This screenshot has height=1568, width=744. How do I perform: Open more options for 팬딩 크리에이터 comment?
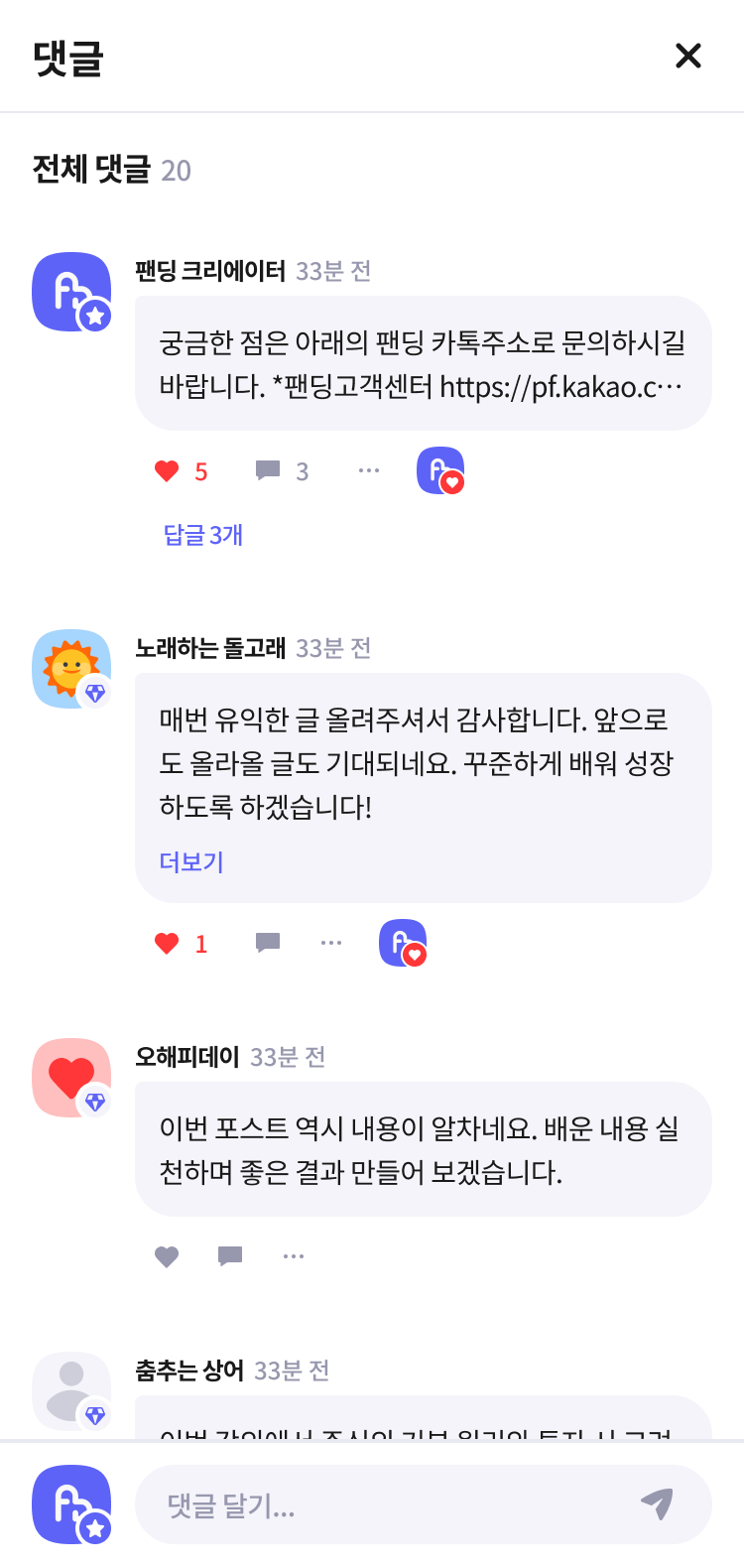(x=369, y=471)
